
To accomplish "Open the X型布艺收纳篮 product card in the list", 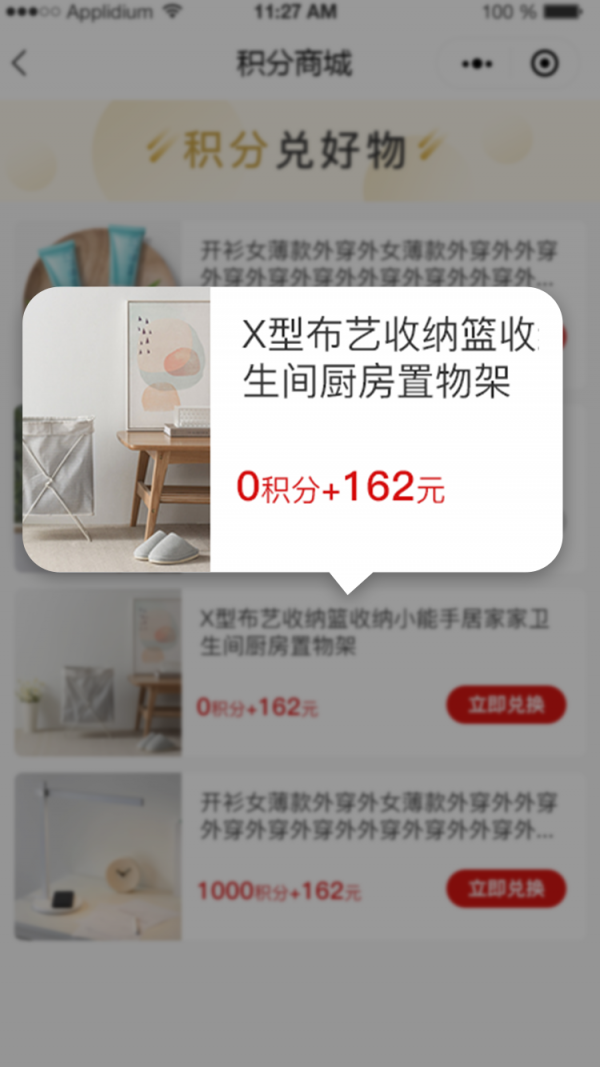I will click(x=300, y=672).
